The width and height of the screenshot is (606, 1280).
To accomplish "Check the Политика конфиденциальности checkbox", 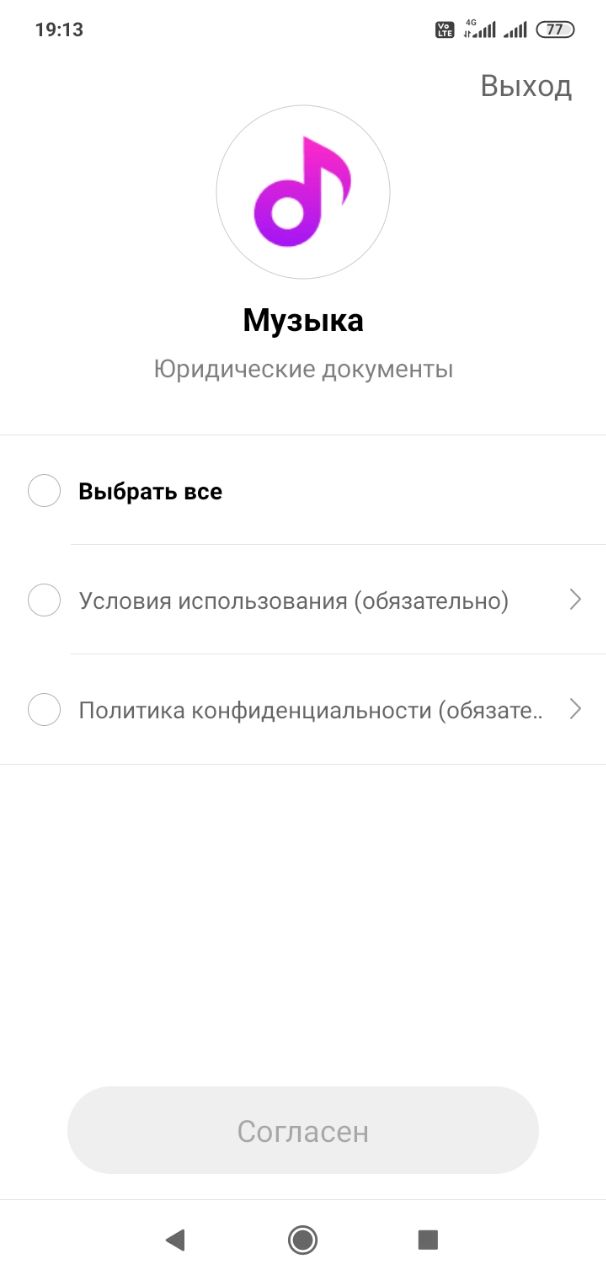I will (44, 710).
